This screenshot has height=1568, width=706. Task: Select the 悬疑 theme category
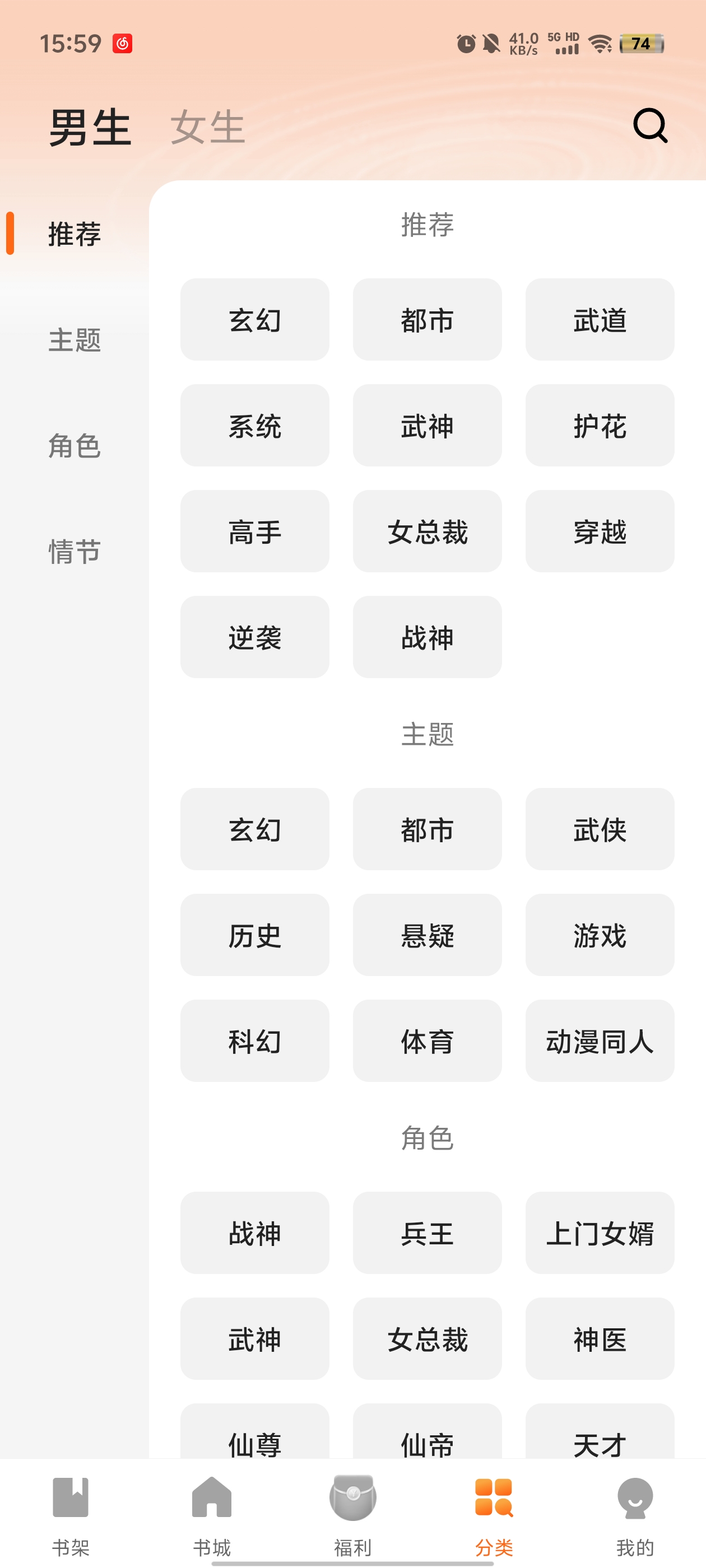[427, 936]
